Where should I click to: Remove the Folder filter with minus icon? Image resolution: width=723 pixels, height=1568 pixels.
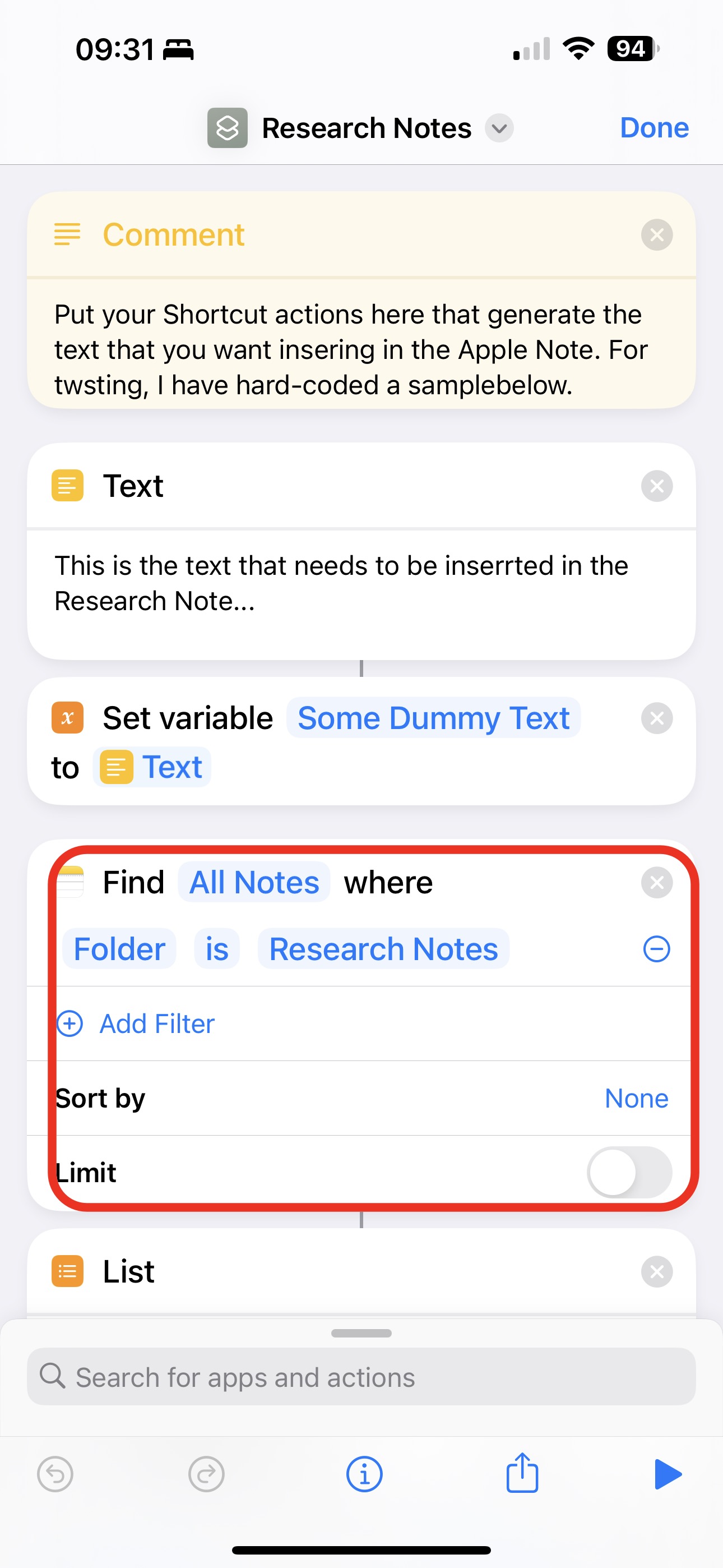(657, 949)
